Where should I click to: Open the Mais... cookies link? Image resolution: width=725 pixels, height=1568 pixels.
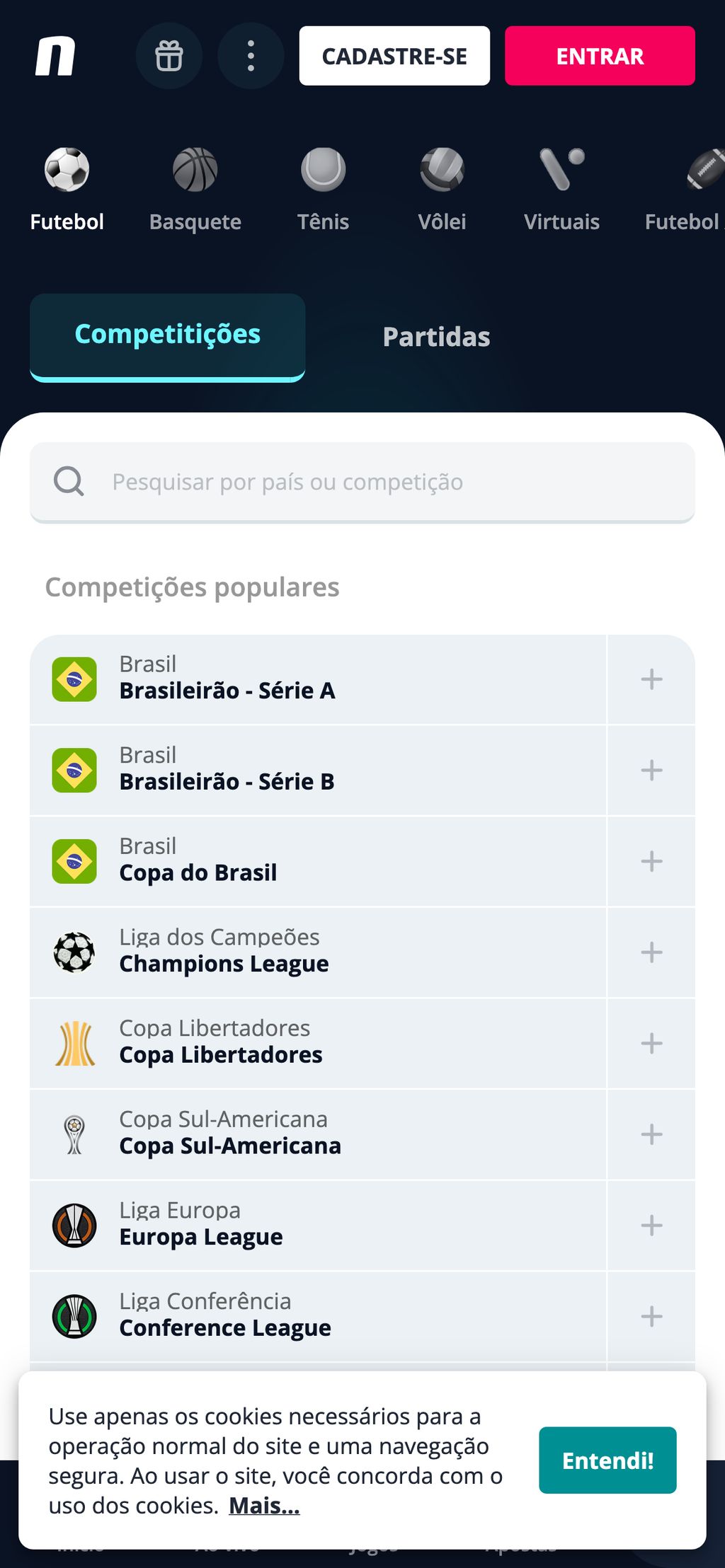(x=264, y=1506)
